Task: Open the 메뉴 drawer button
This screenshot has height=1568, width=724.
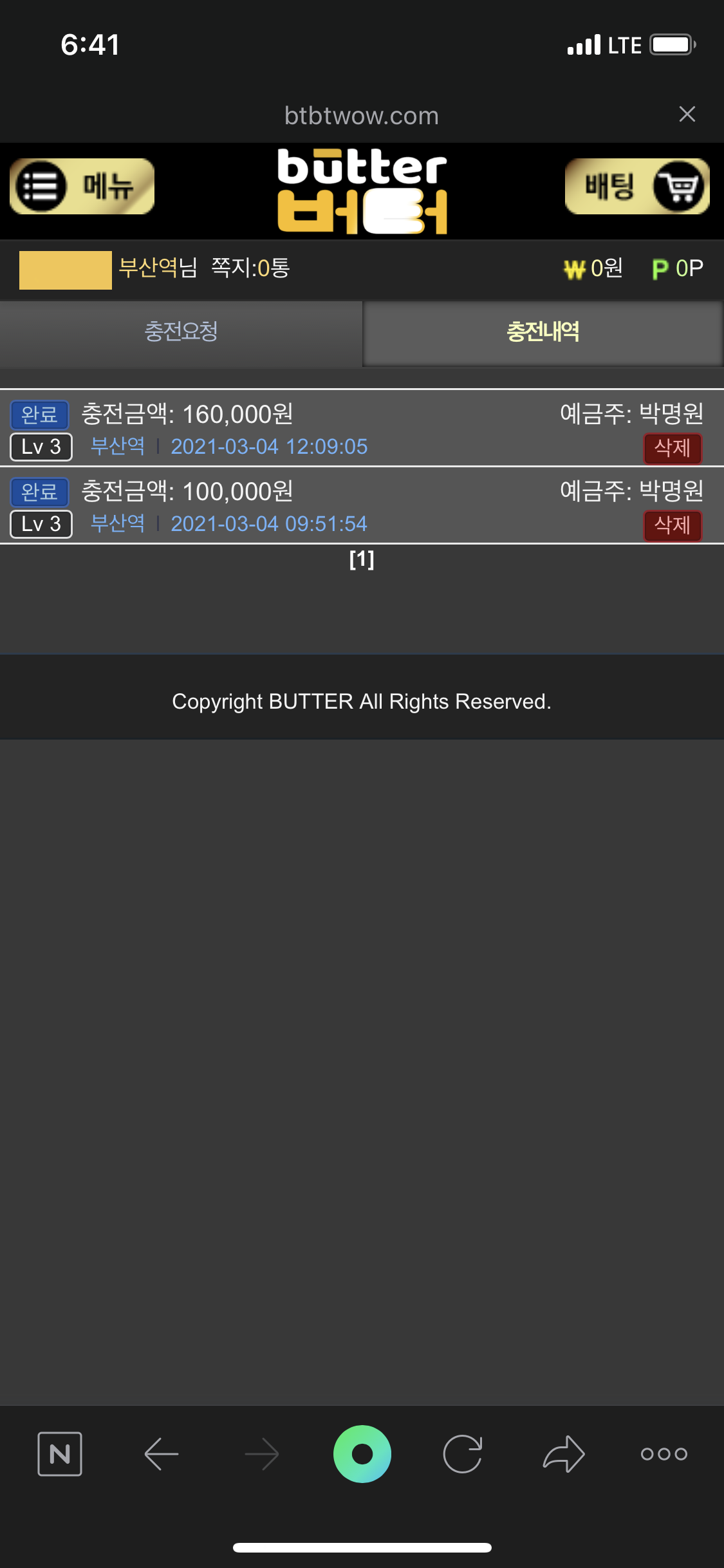Action: point(82,187)
